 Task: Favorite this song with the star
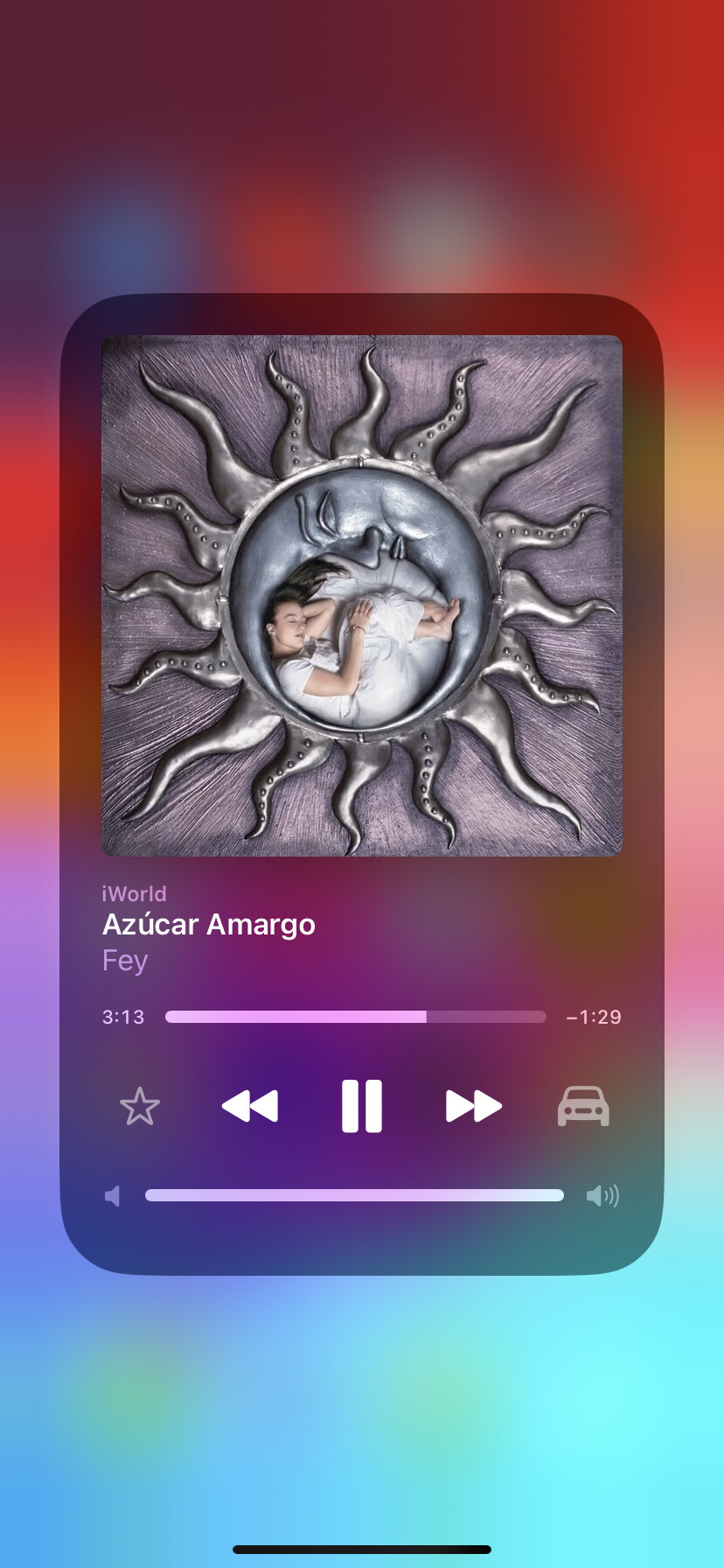(140, 1107)
